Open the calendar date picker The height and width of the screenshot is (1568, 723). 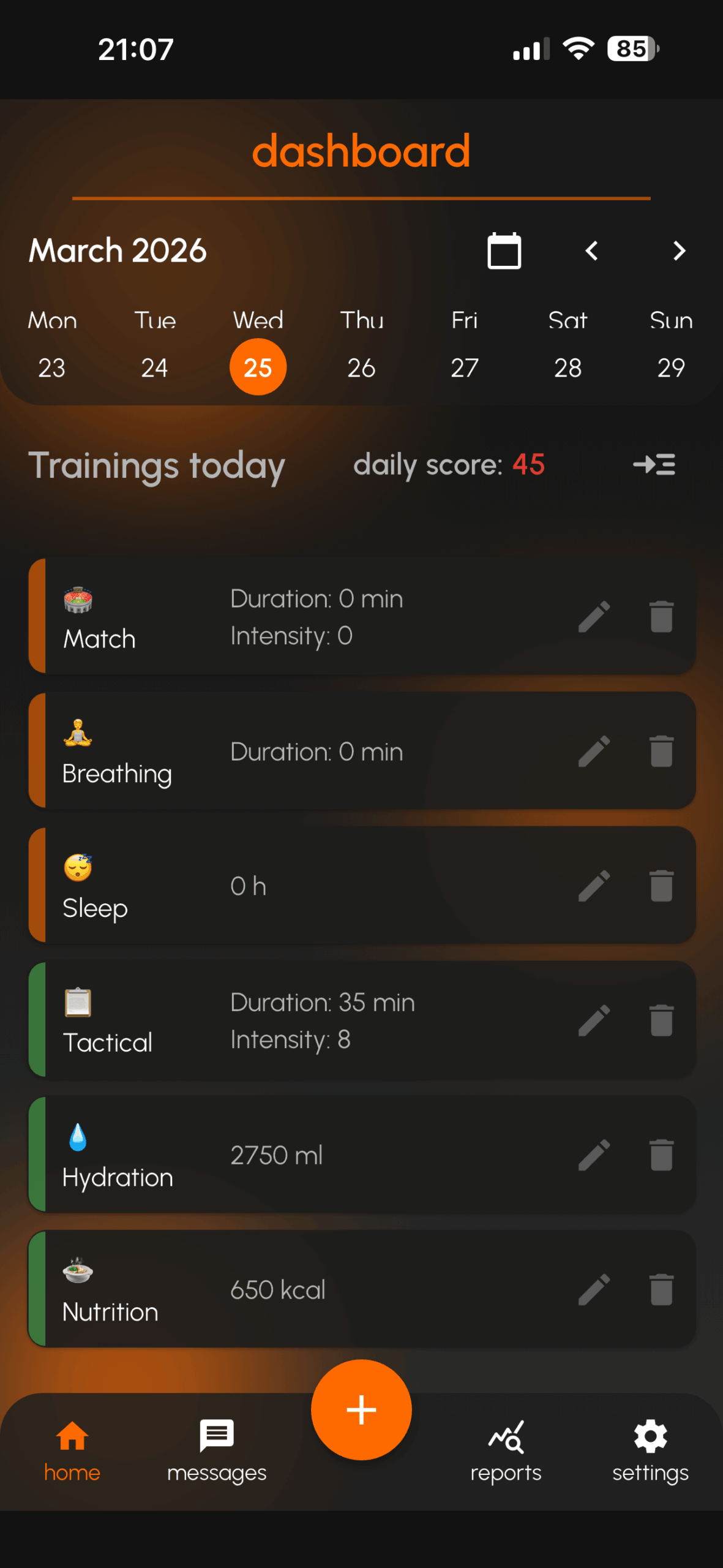click(x=504, y=251)
